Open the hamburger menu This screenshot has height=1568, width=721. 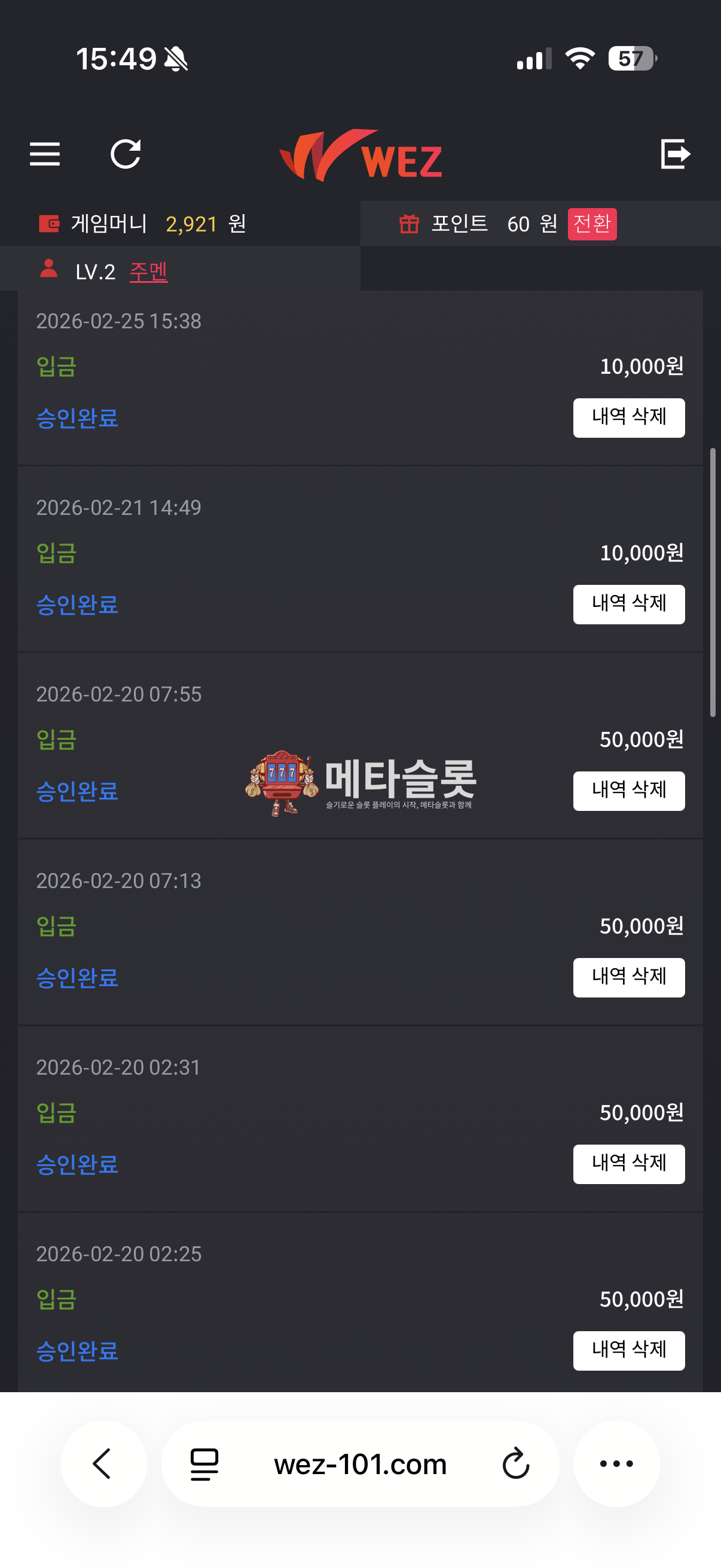pyautogui.click(x=45, y=154)
